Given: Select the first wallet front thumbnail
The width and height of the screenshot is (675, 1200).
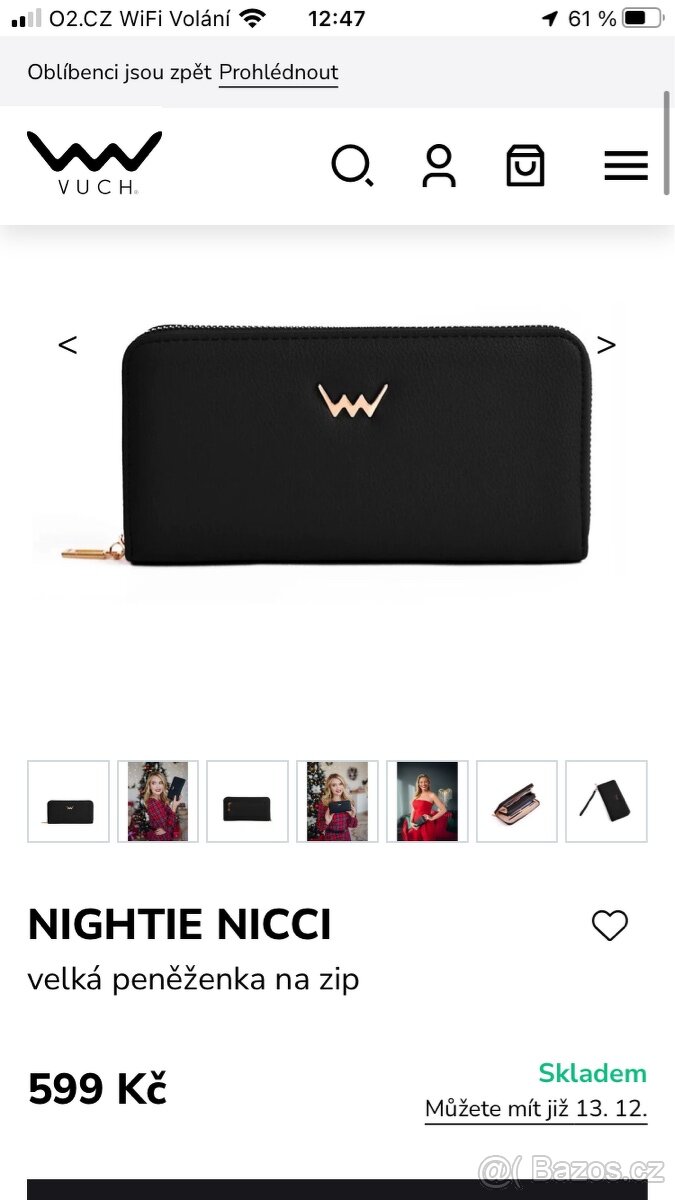Looking at the screenshot, I should click(x=68, y=801).
